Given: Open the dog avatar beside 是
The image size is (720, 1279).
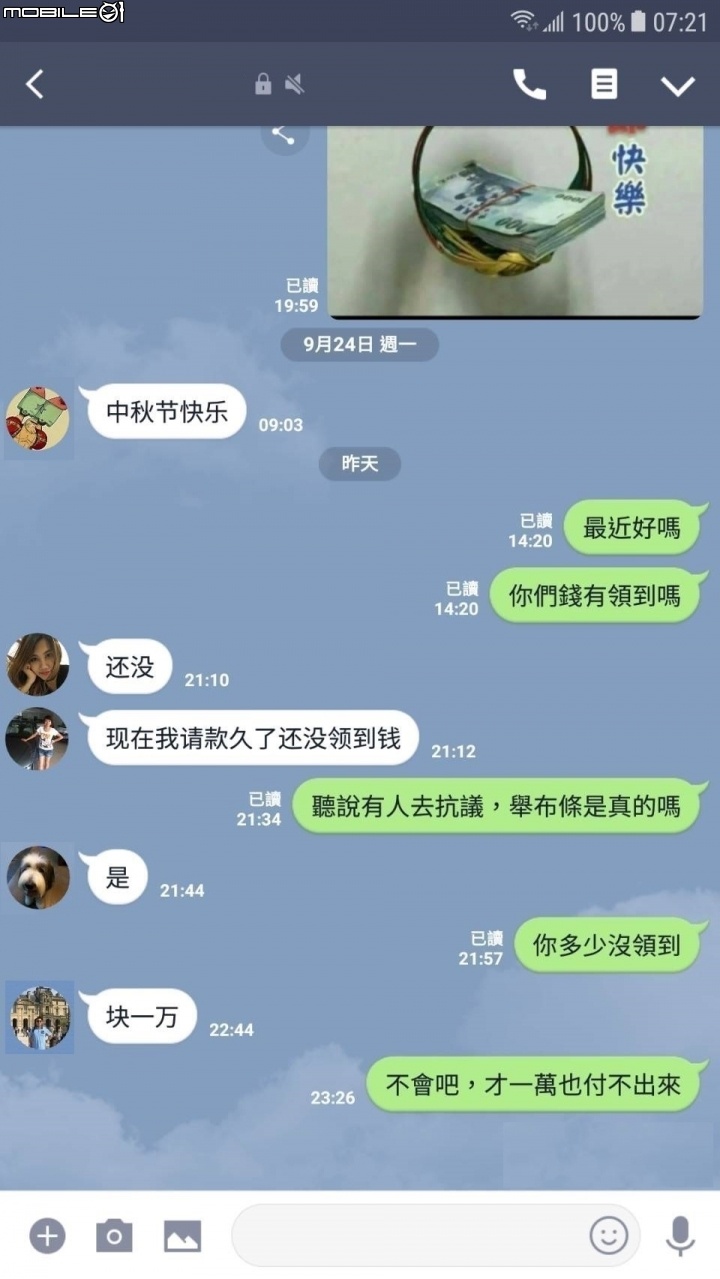Looking at the screenshot, I should (x=38, y=878).
